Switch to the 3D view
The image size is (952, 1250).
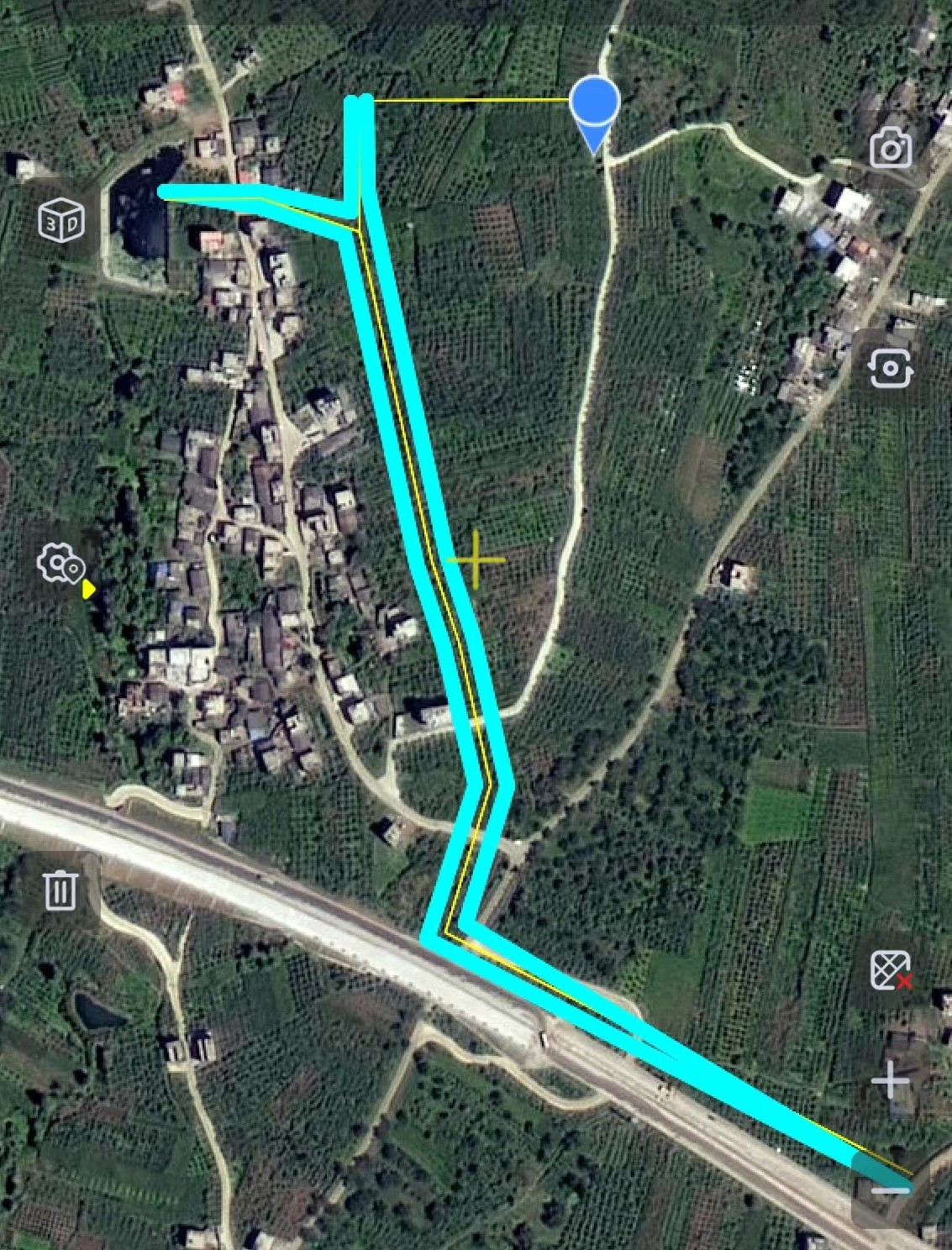point(61,220)
